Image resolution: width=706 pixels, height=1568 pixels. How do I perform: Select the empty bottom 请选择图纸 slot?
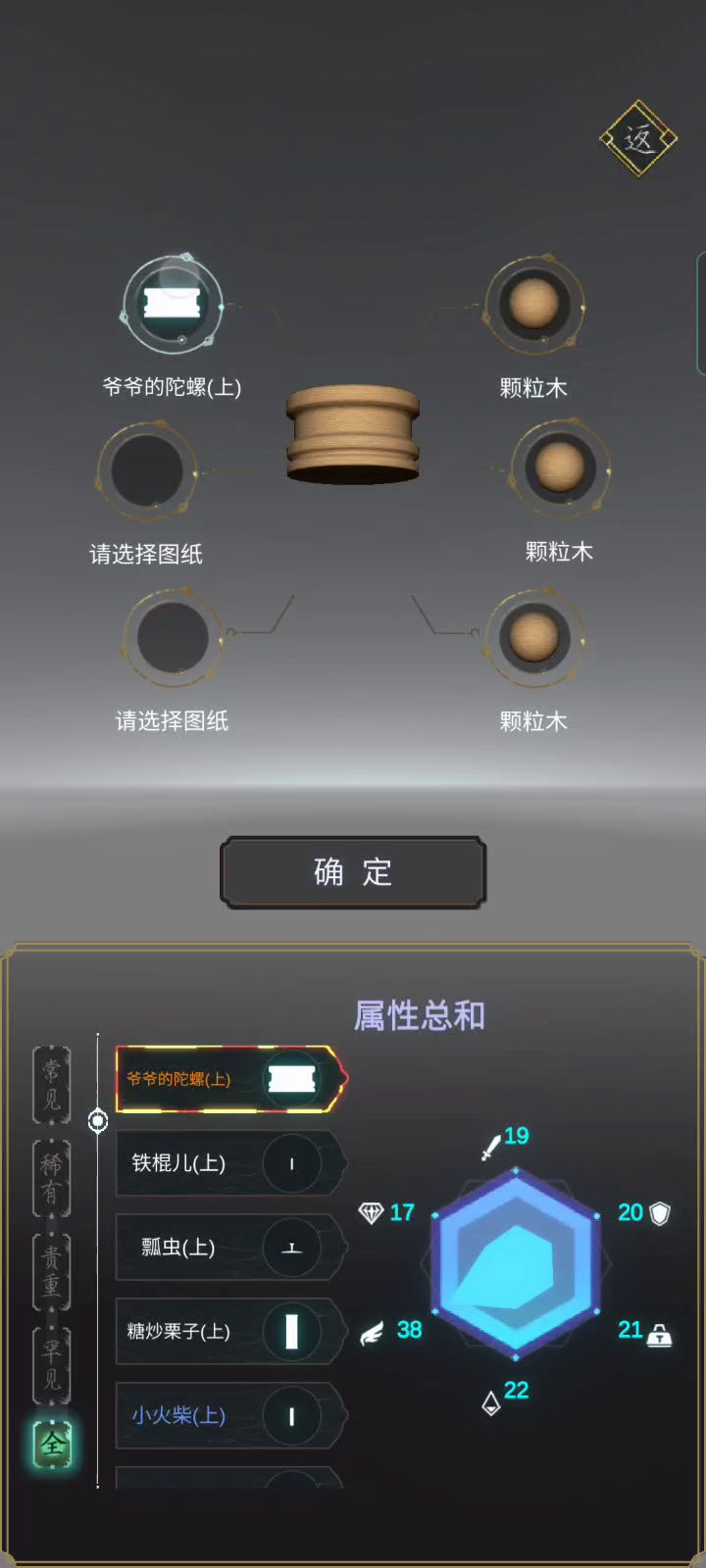[x=173, y=638]
